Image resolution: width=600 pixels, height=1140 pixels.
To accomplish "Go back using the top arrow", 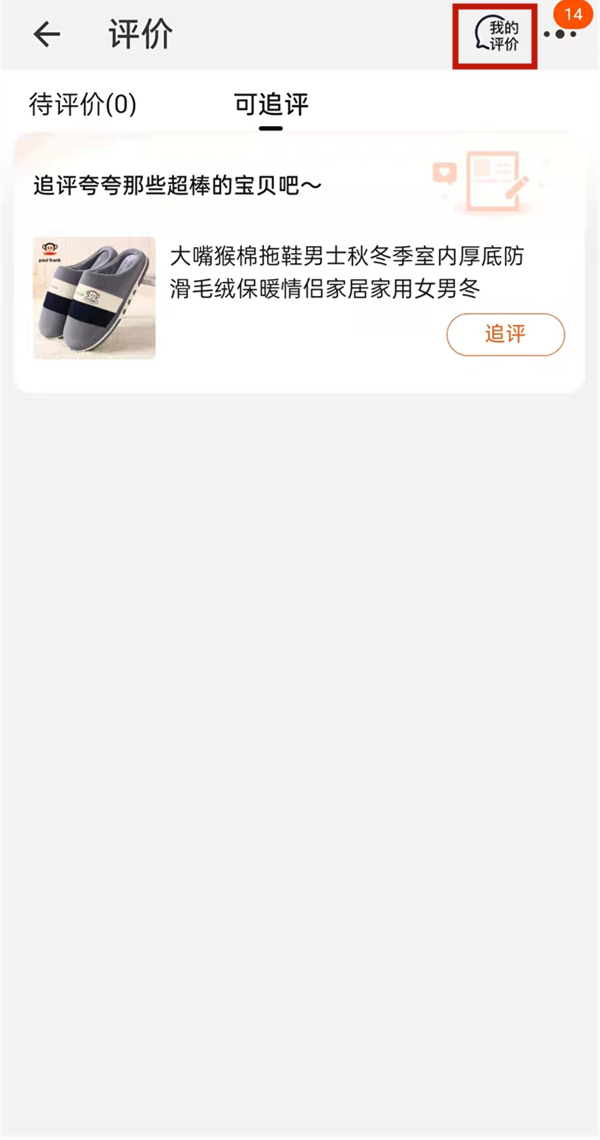I will [47, 35].
